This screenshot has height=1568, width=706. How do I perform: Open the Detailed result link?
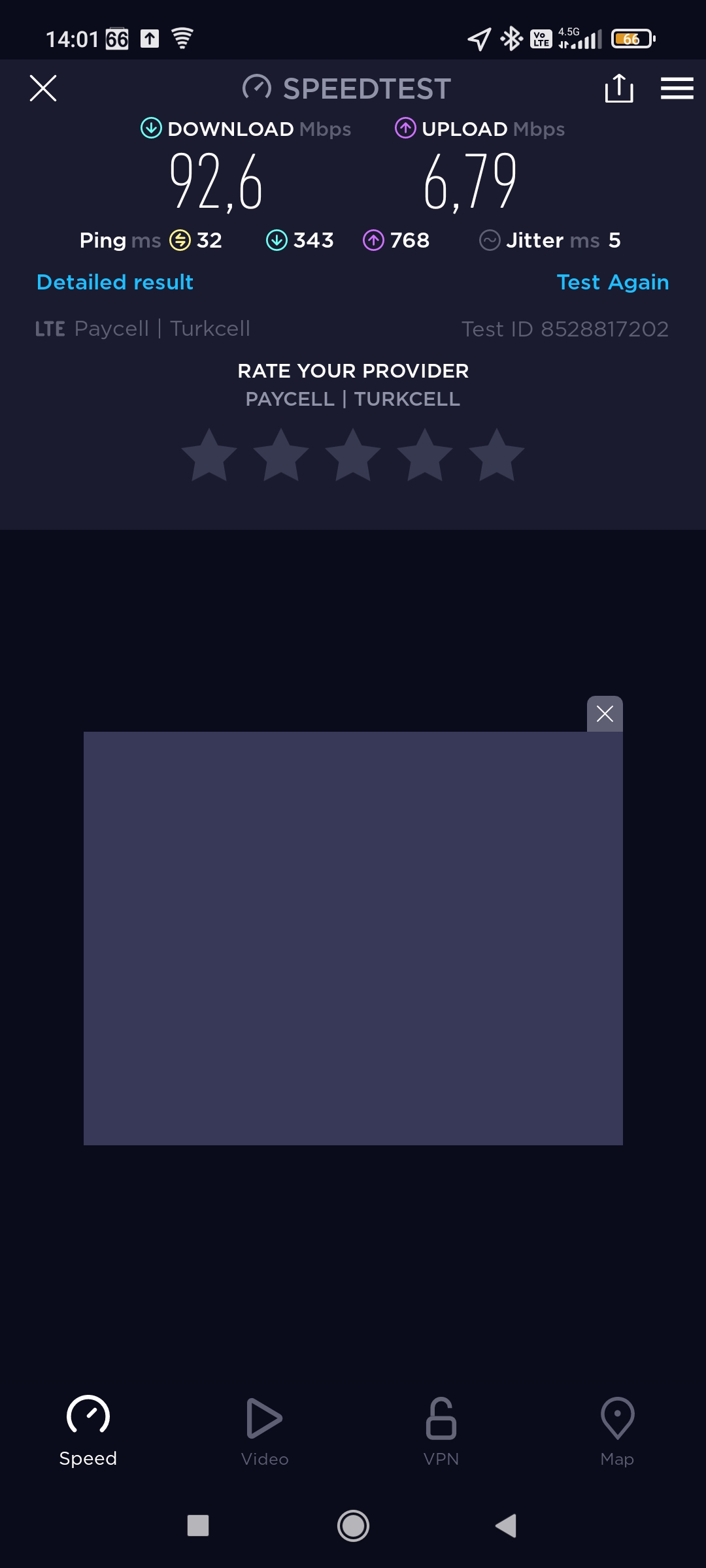coord(115,282)
